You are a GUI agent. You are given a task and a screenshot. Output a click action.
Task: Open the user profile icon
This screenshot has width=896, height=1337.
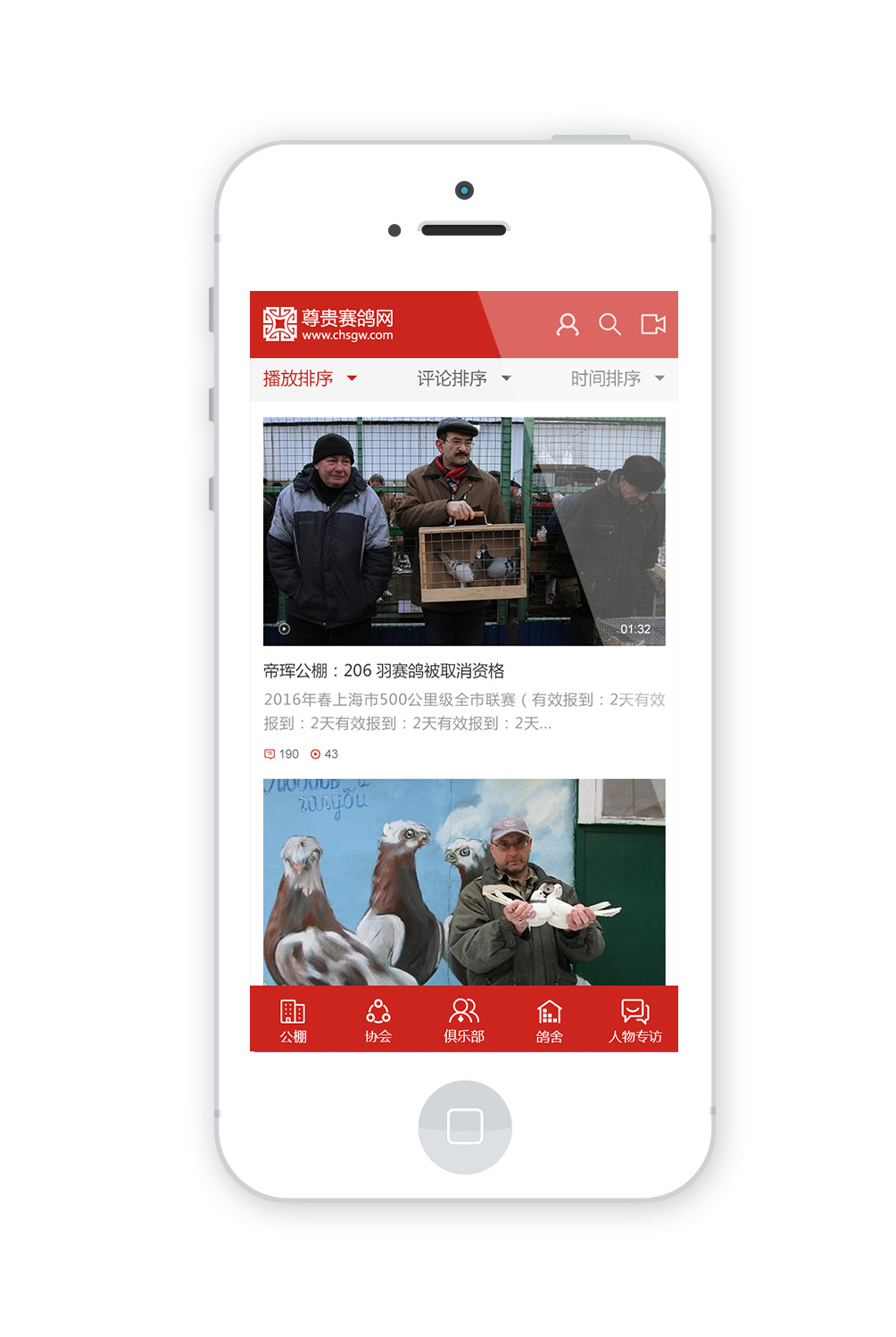tap(568, 324)
